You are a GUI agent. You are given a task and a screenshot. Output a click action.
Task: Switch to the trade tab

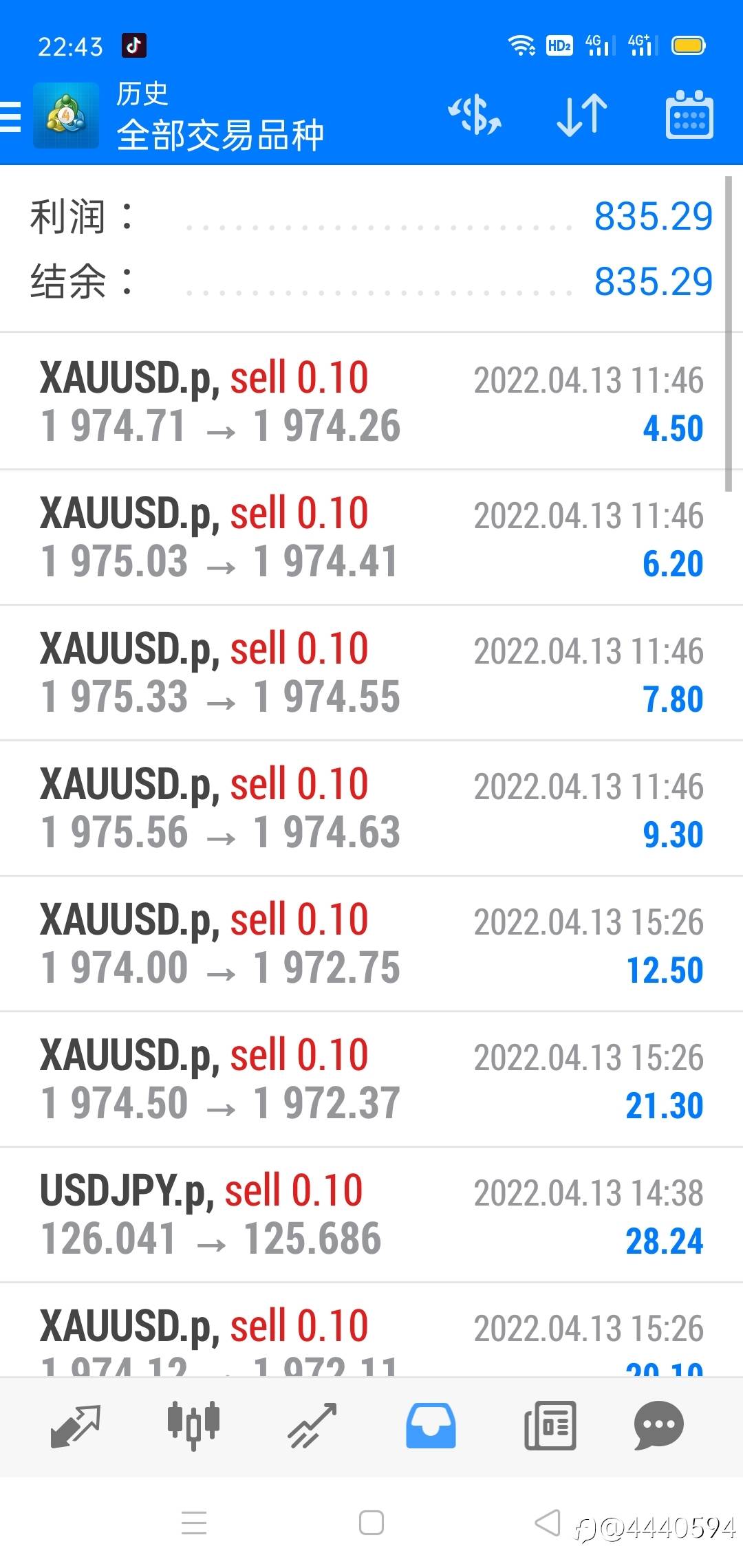[x=312, y=1426]
